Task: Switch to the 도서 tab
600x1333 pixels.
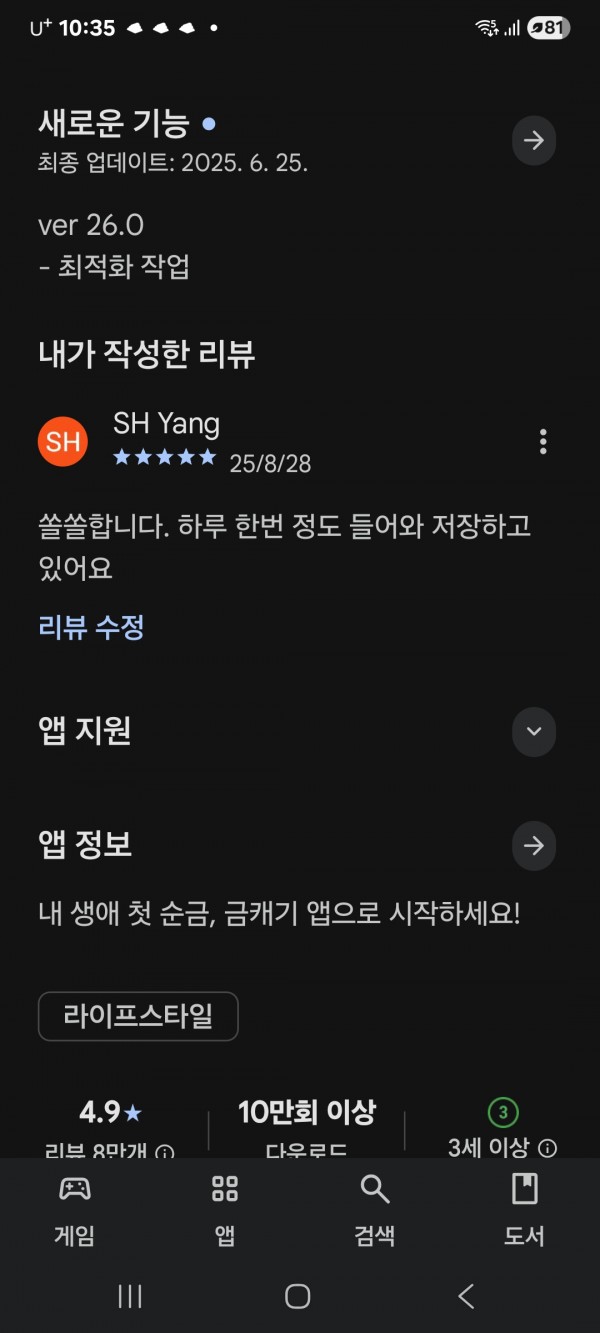Action: (x=524, y=1210)
